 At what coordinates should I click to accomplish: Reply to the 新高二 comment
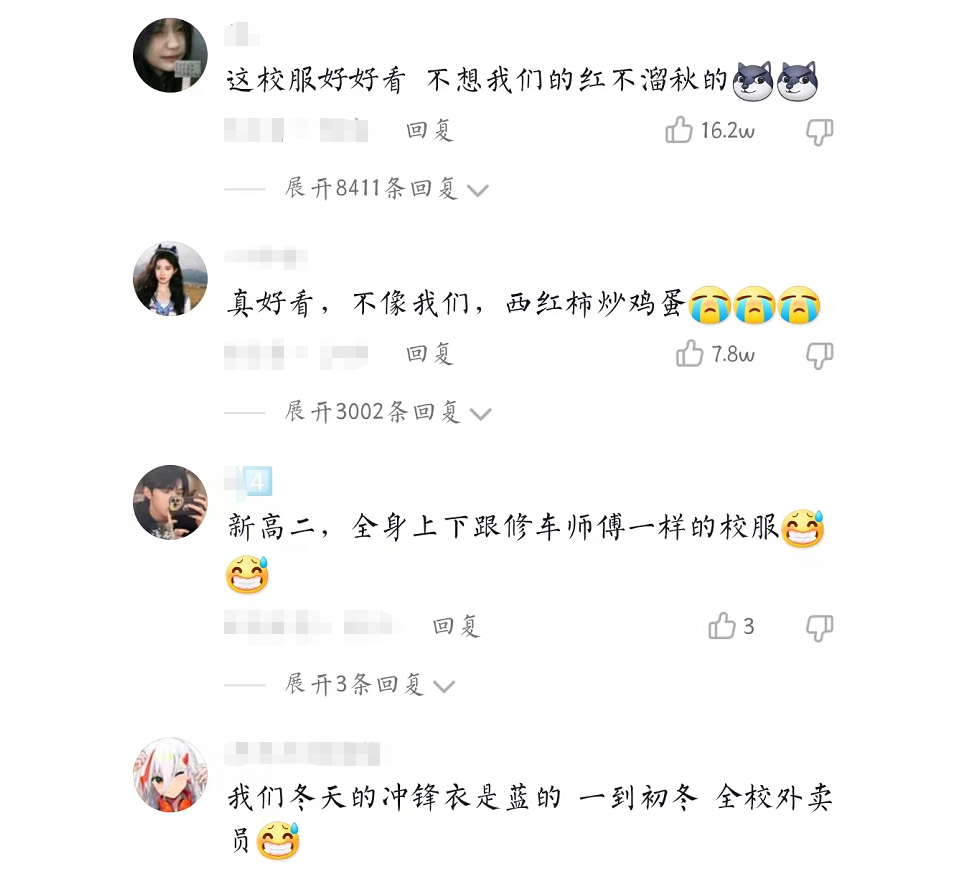(x=456, y=627)
